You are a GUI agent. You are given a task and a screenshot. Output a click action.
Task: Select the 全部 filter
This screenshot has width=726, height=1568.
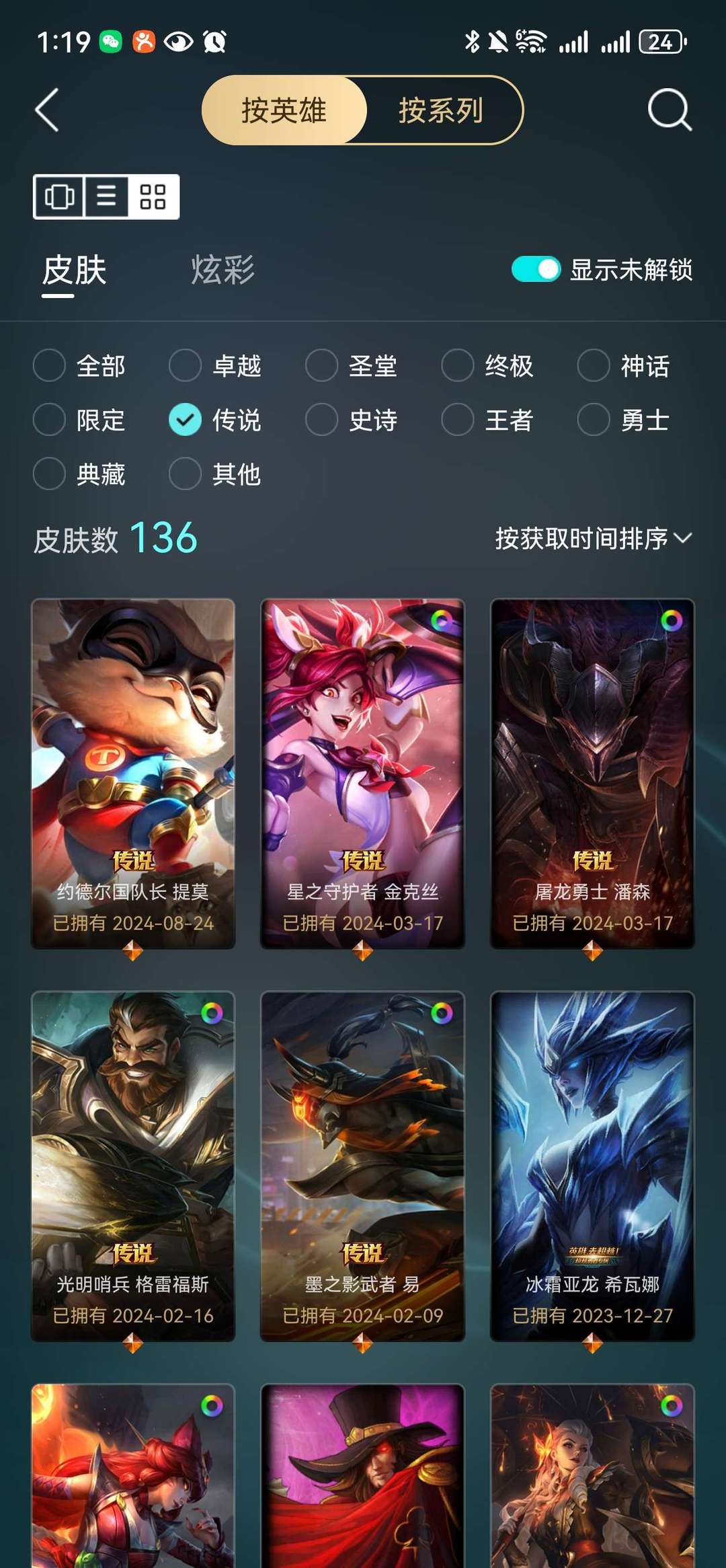(x=49, y=366)
